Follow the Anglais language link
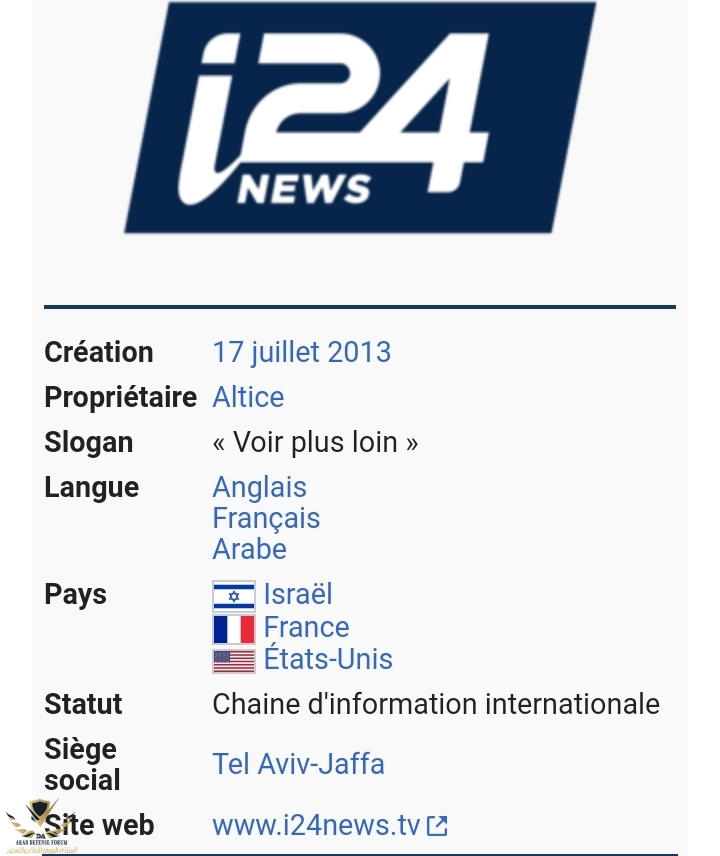Image resolution: width=720 pixels, height=856 pixels. 259,487
